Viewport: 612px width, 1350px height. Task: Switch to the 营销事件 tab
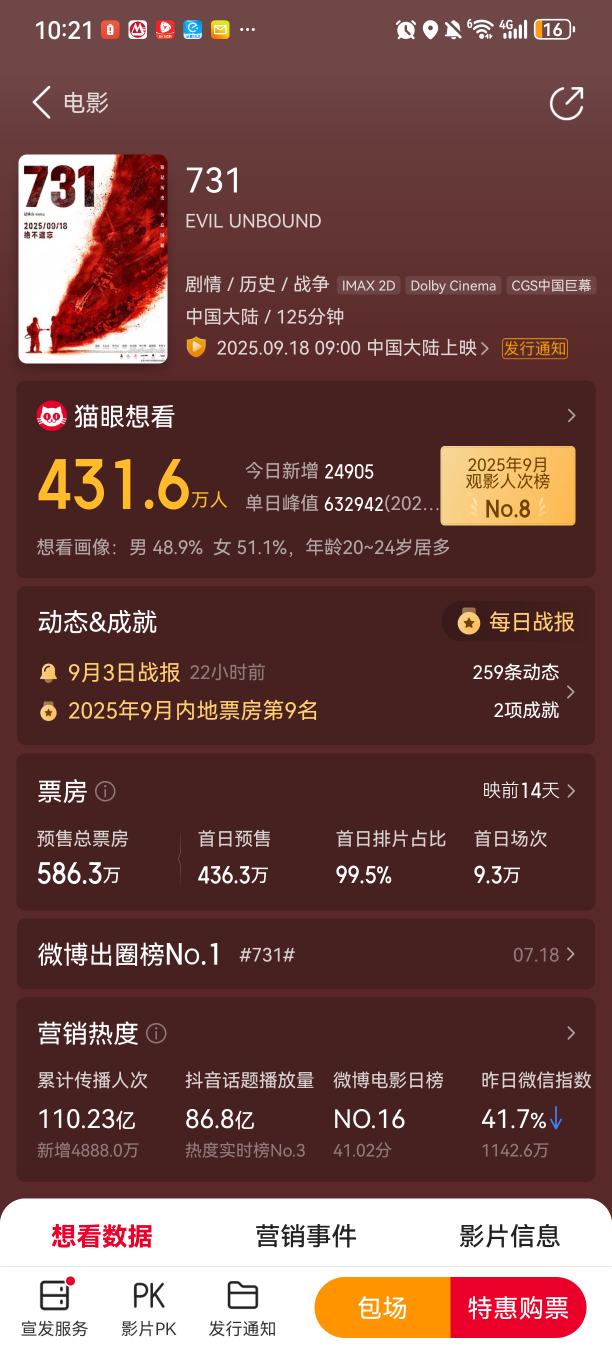click(x=306, y=1236)
